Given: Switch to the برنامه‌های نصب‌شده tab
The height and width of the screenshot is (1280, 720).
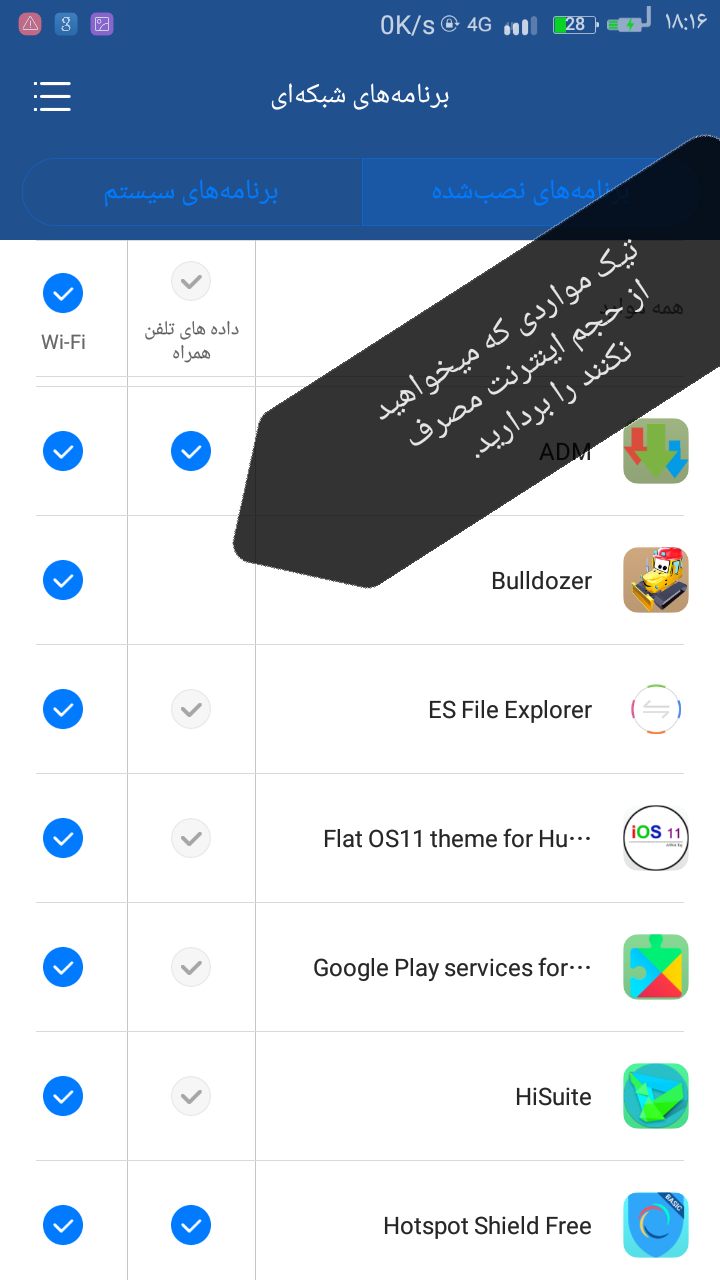Looking at the screenshot, I should (528, 192).
